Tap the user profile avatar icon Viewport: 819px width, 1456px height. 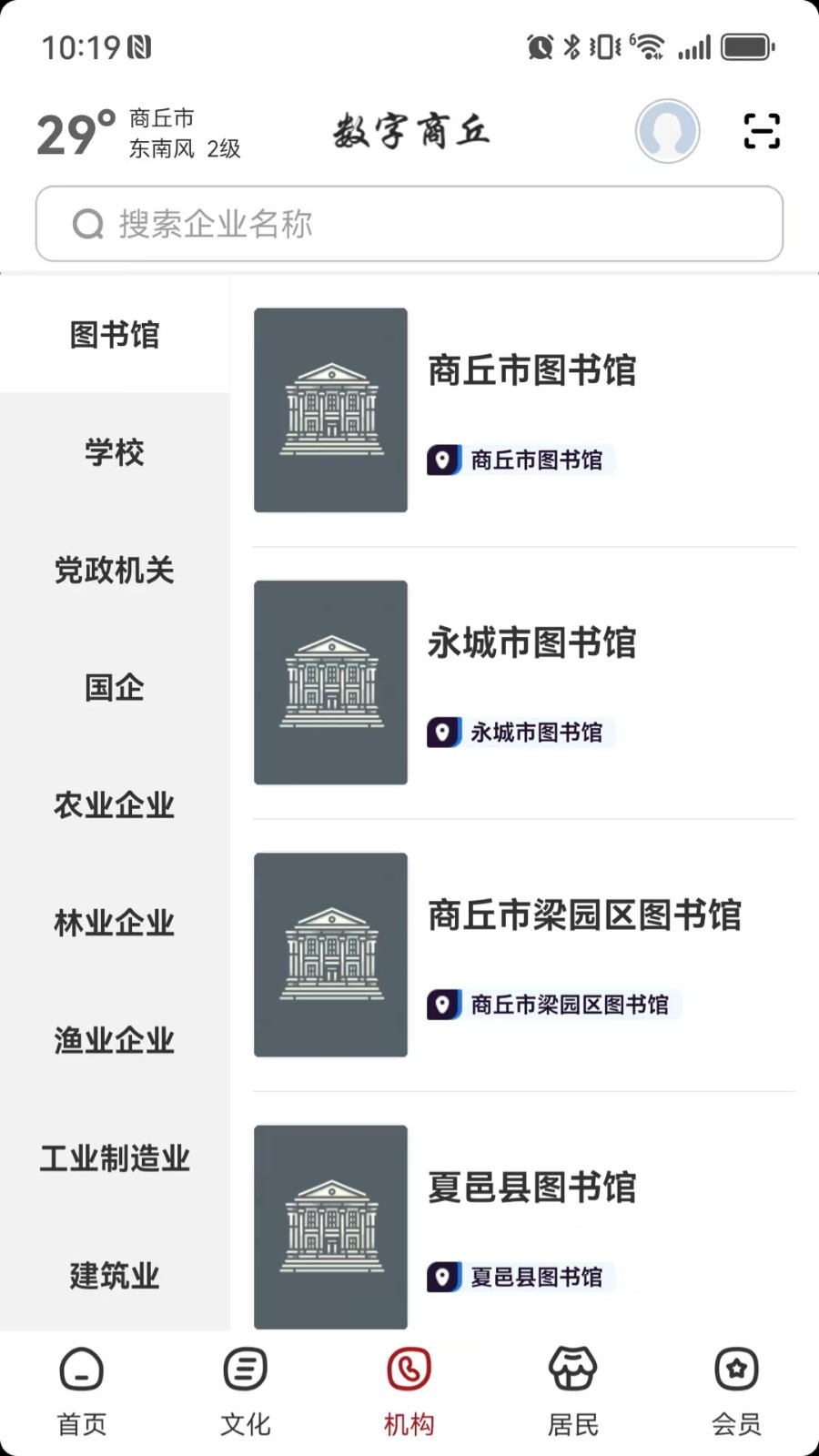(667, 131)
